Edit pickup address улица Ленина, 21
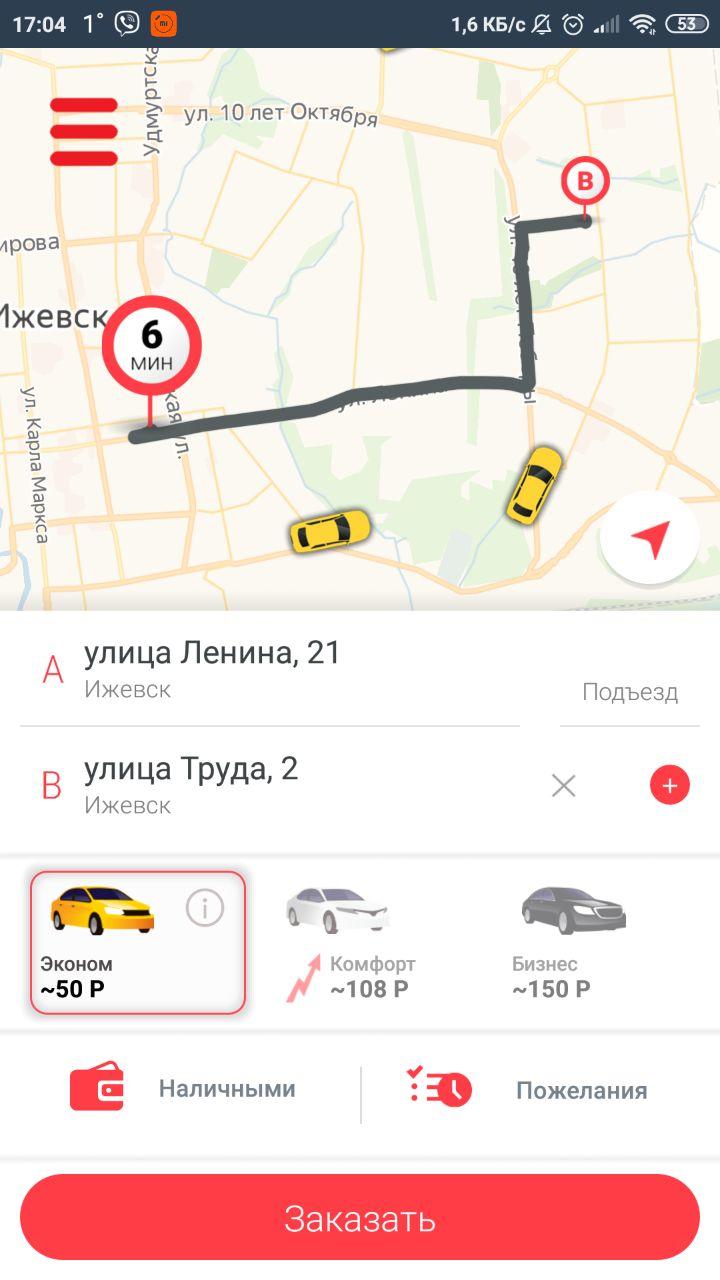Screen dimensions: 720x1280 270,669
